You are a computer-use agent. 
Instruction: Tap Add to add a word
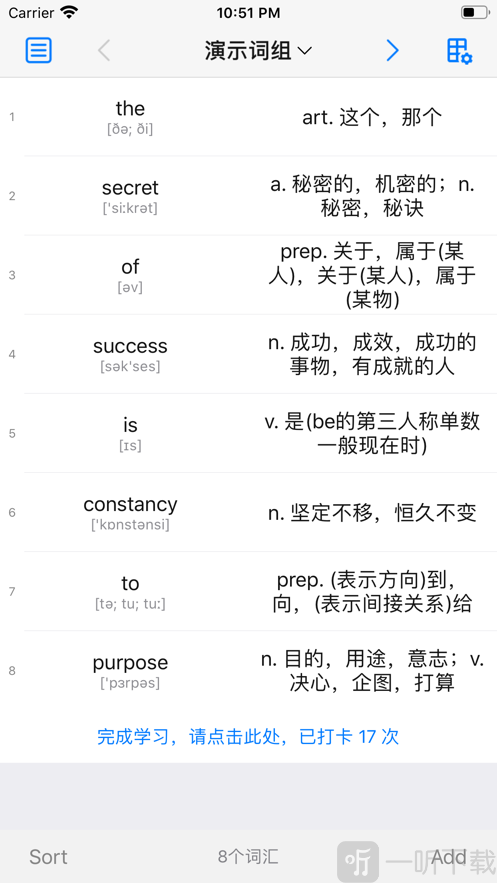[449, 857]
